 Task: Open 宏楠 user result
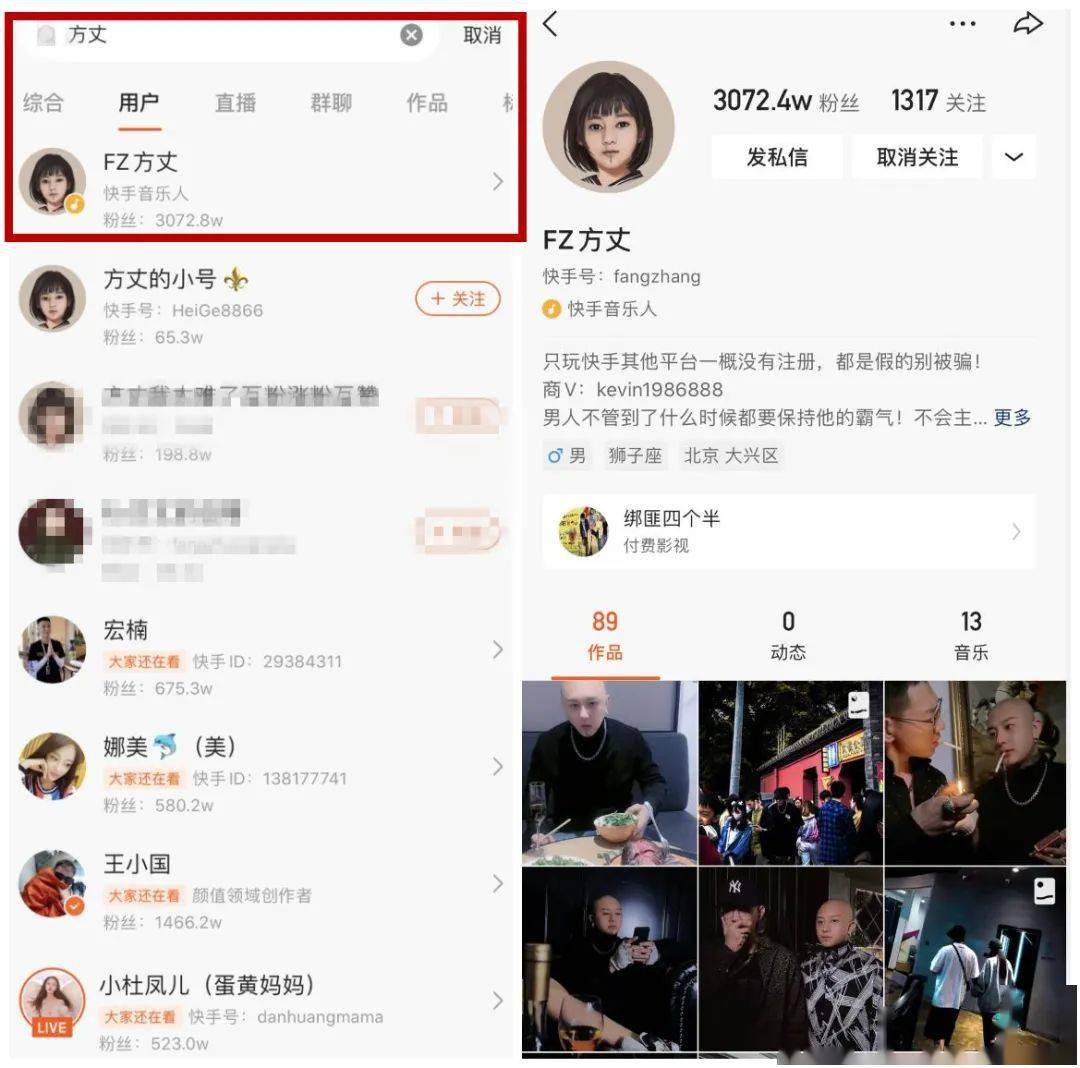point(260,651)
